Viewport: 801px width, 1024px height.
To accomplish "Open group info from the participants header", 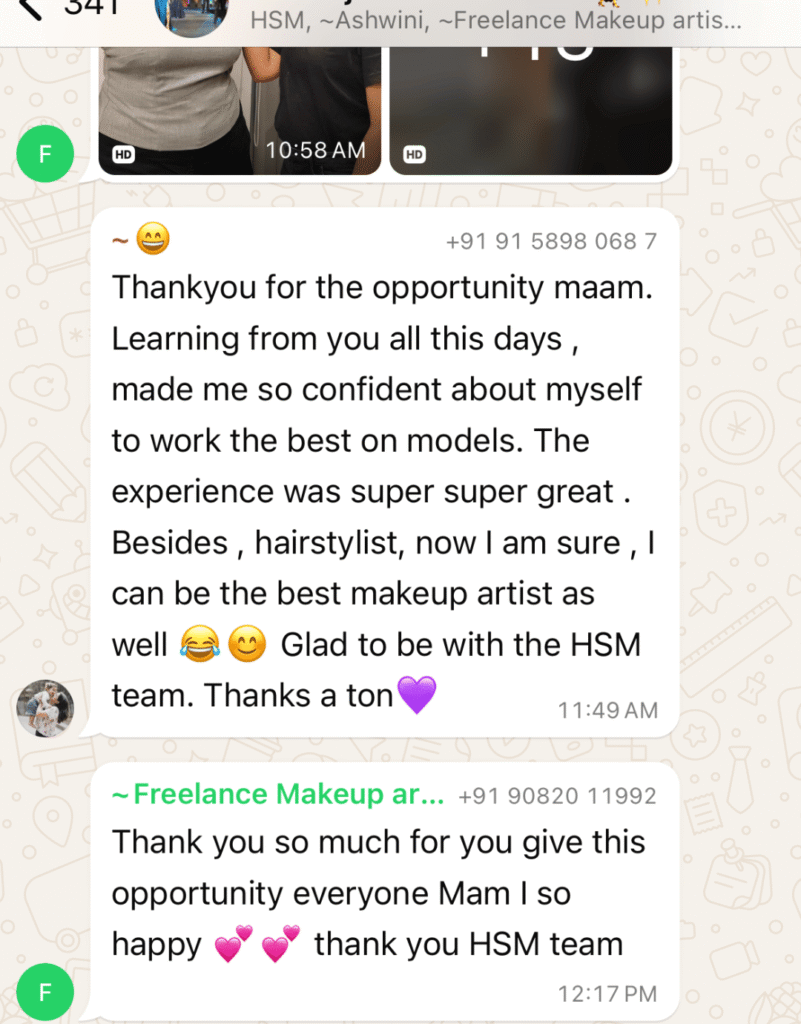I will 495,20.
